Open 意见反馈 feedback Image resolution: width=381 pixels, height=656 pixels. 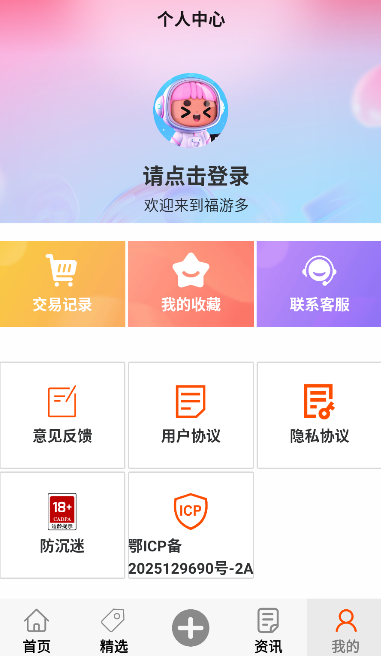62,415
